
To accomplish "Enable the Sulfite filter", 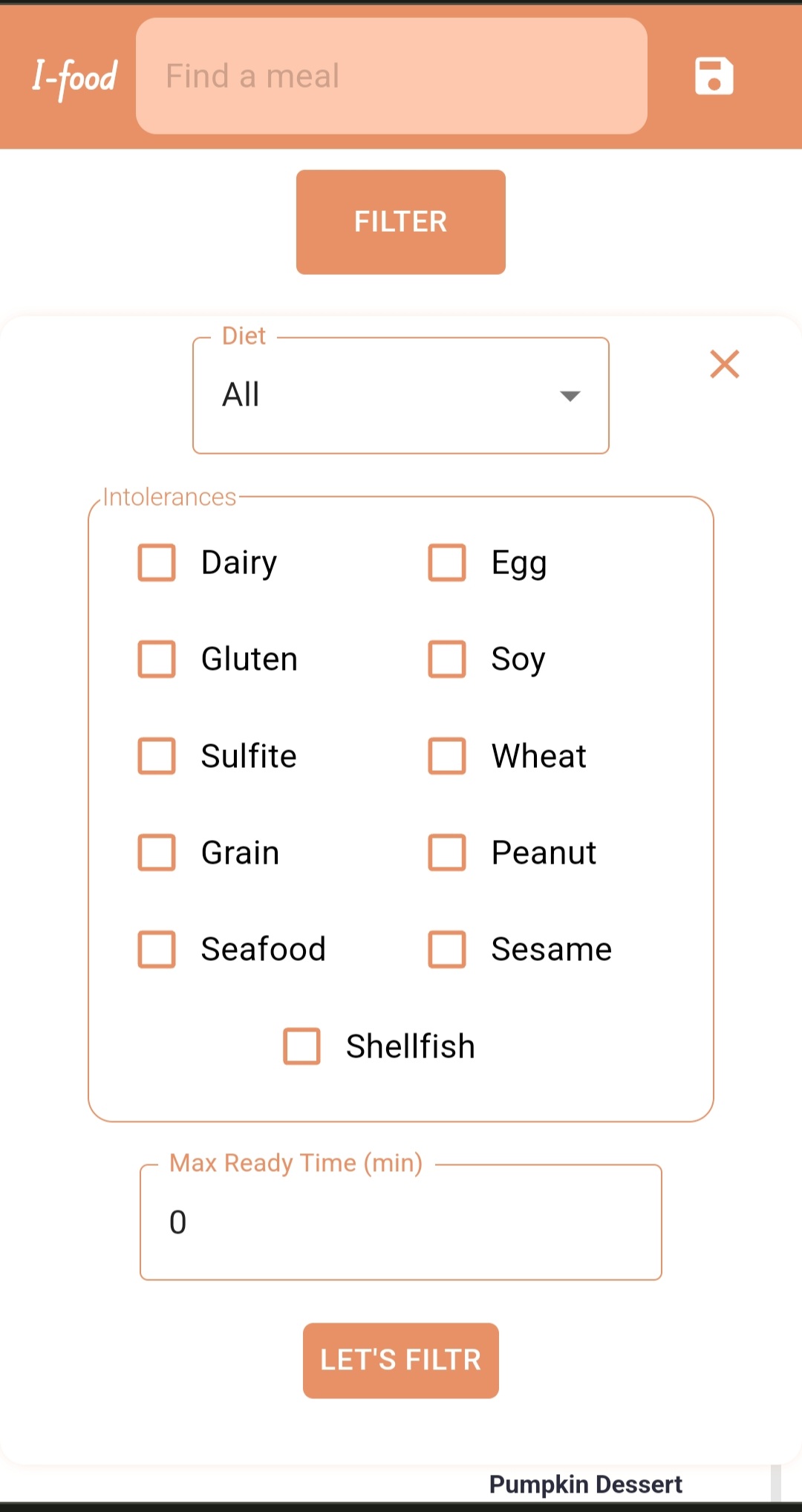I will pos(156,757).
